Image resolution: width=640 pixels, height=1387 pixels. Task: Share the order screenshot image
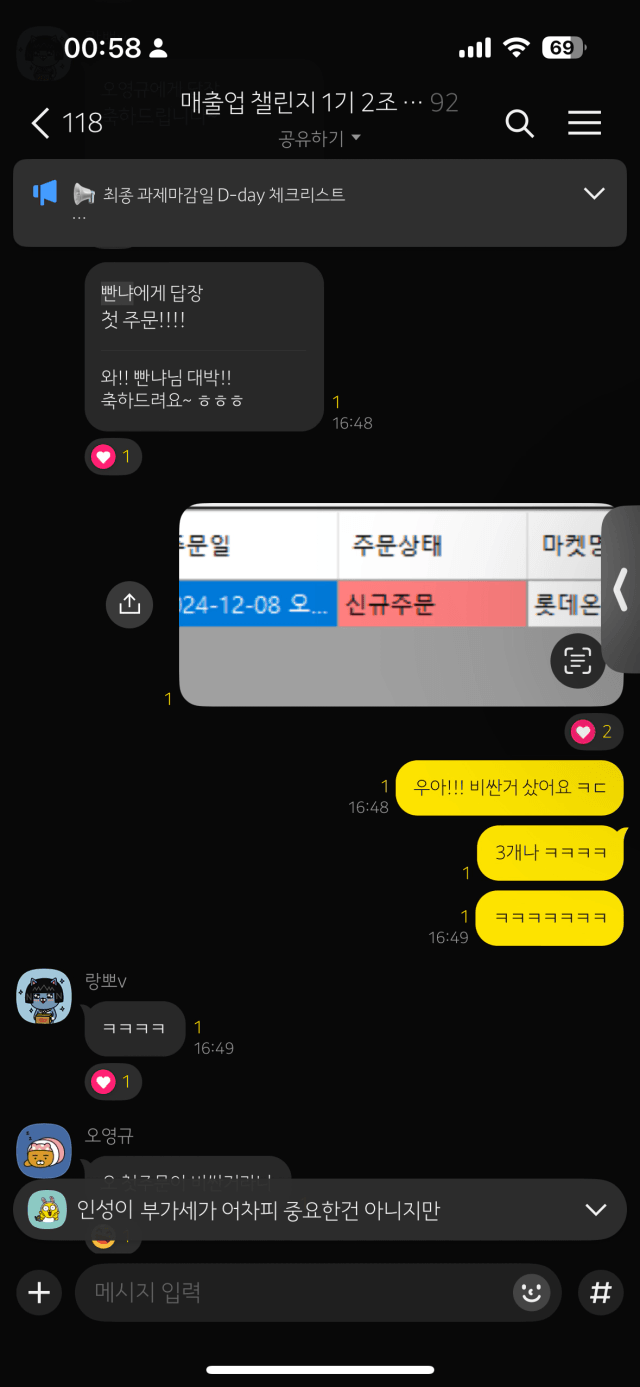130,604
